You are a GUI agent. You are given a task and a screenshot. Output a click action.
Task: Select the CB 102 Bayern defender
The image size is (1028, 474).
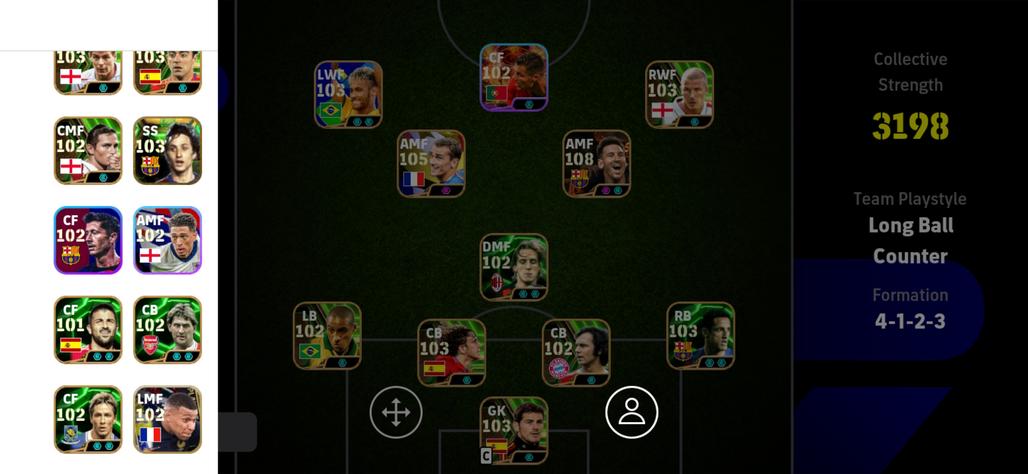click(x=576, y=352)
